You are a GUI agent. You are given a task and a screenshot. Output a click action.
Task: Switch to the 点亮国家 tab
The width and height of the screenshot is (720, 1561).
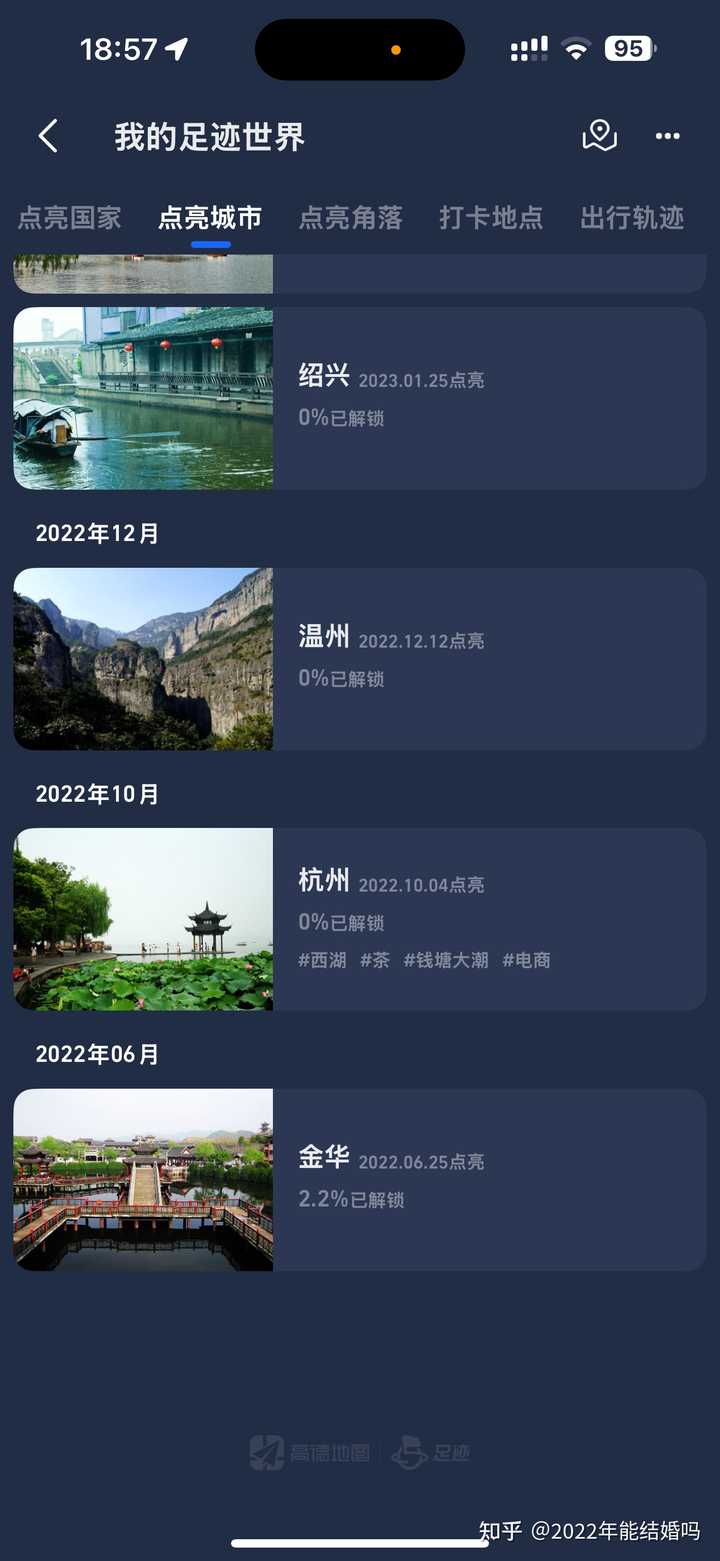pyautogui.click(x=69, y=218)
